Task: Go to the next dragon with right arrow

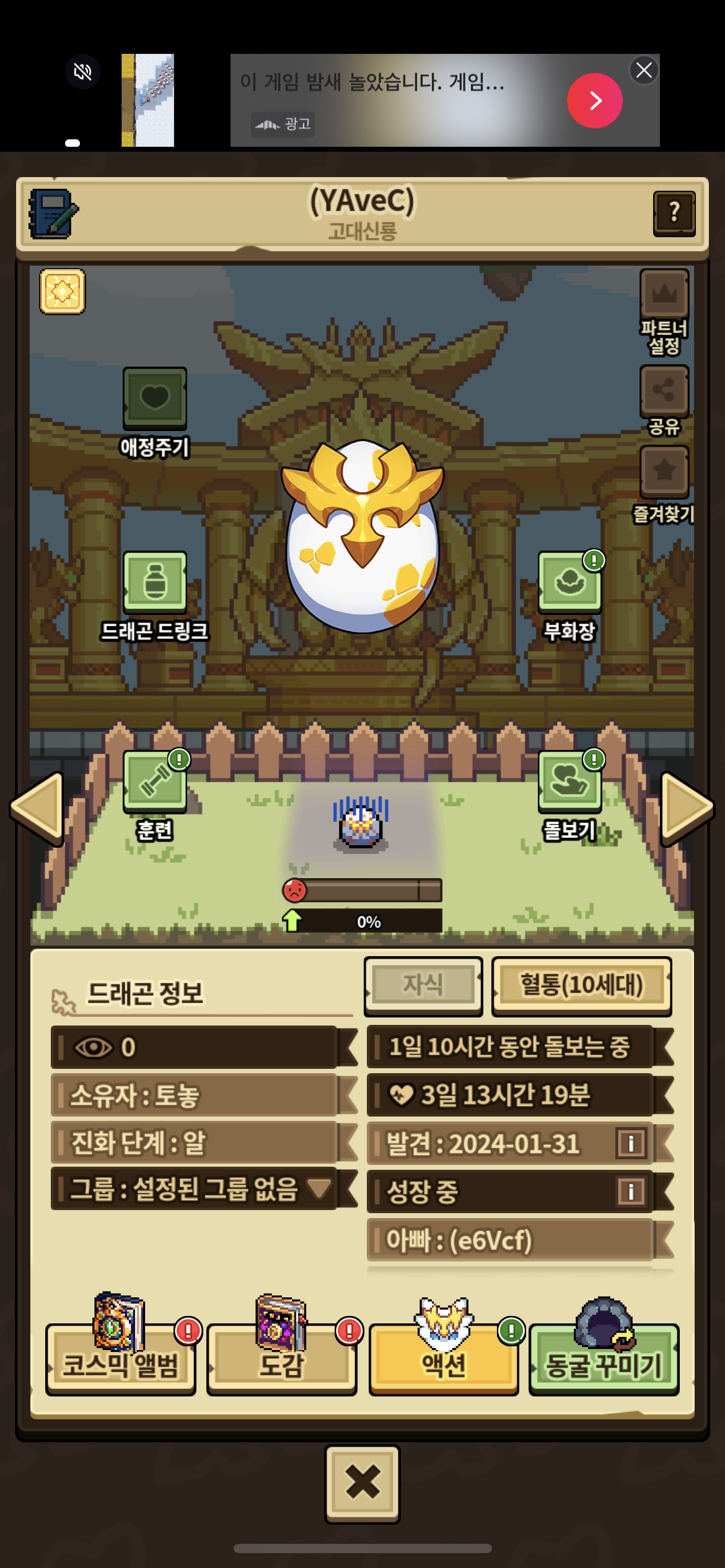Action: pyautogui.click(x=687, y=808)
